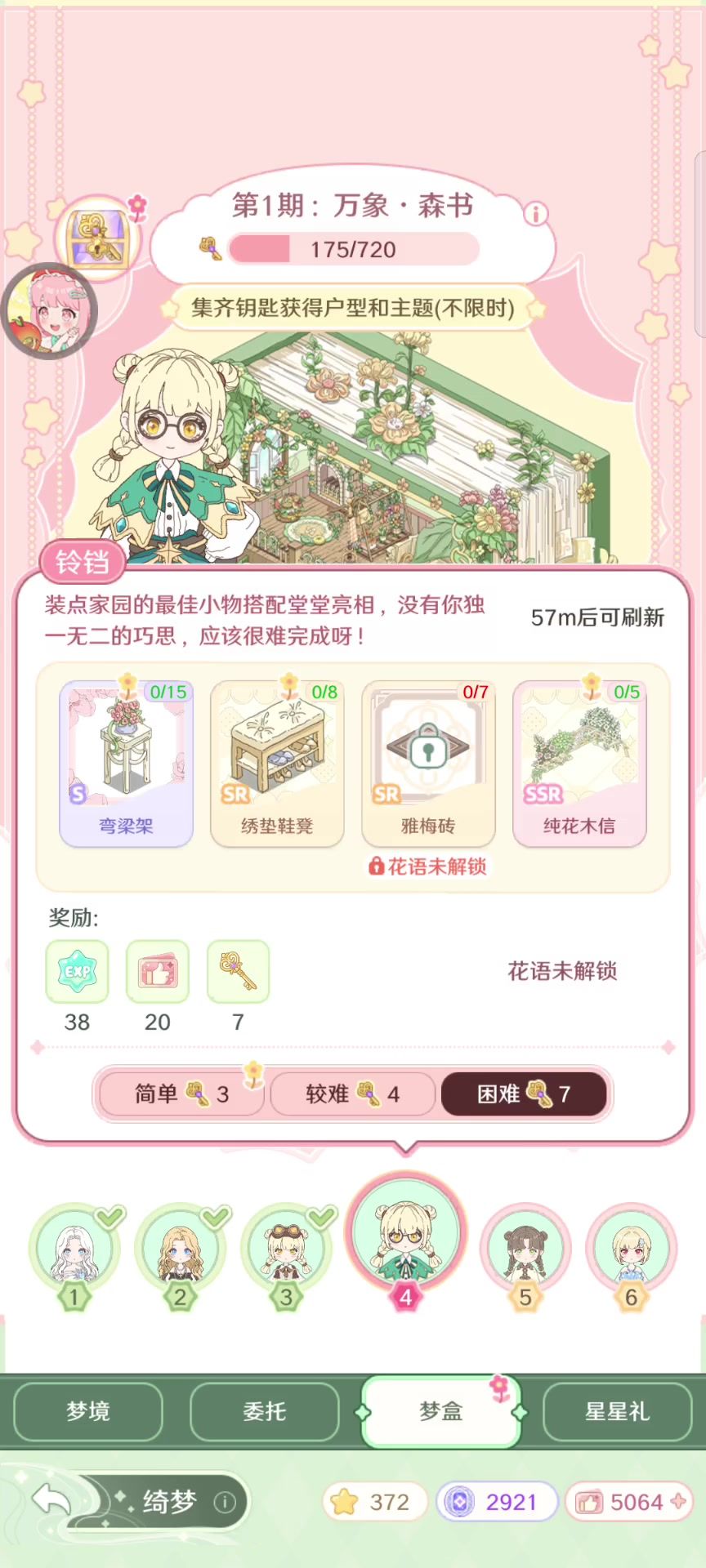Switch to the 梦境 tab
The width and height of the screenshot is (706, 1568).
click(x=88, y=1411)
